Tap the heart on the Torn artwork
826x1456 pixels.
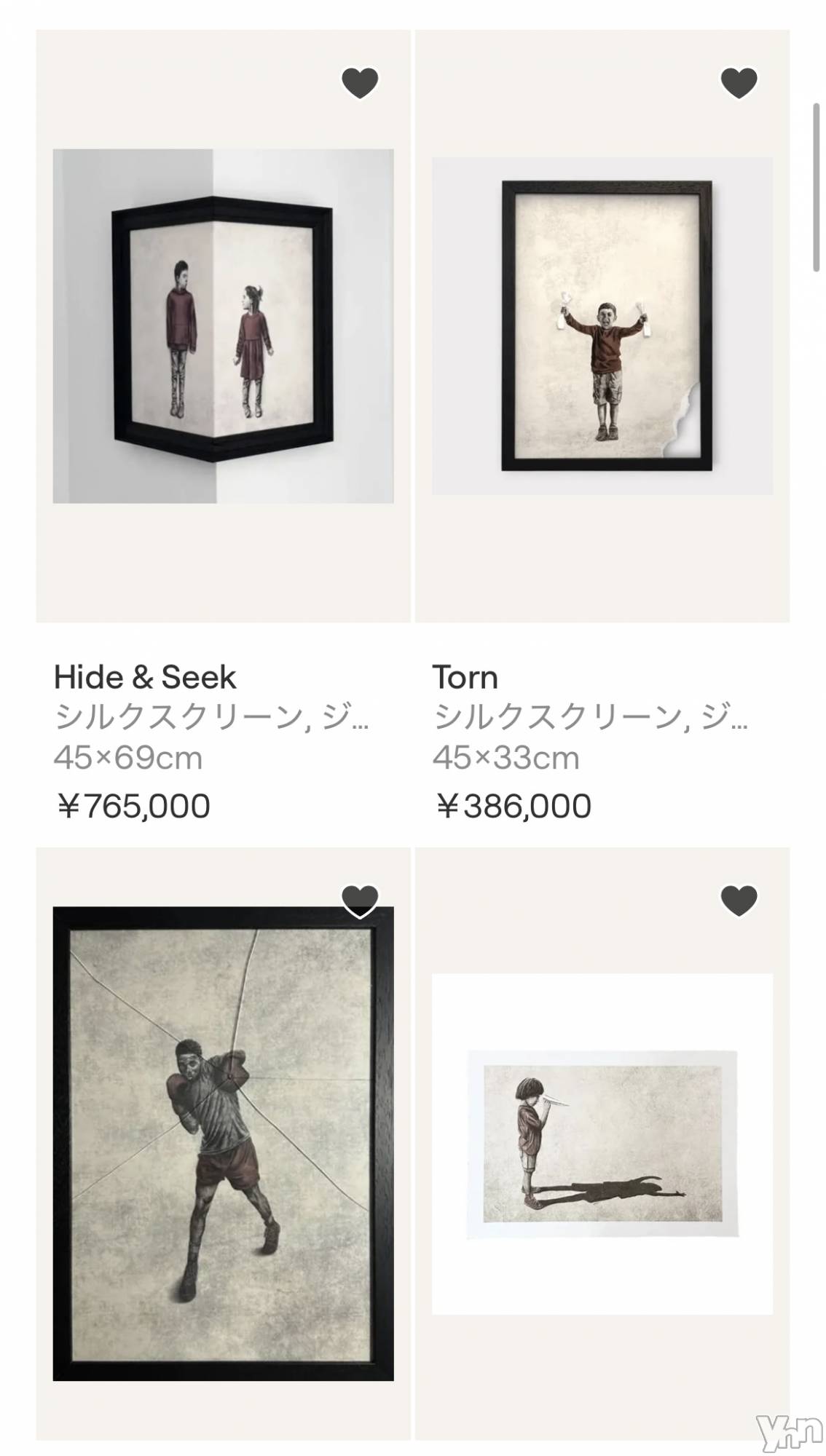[x=739, y=82]
